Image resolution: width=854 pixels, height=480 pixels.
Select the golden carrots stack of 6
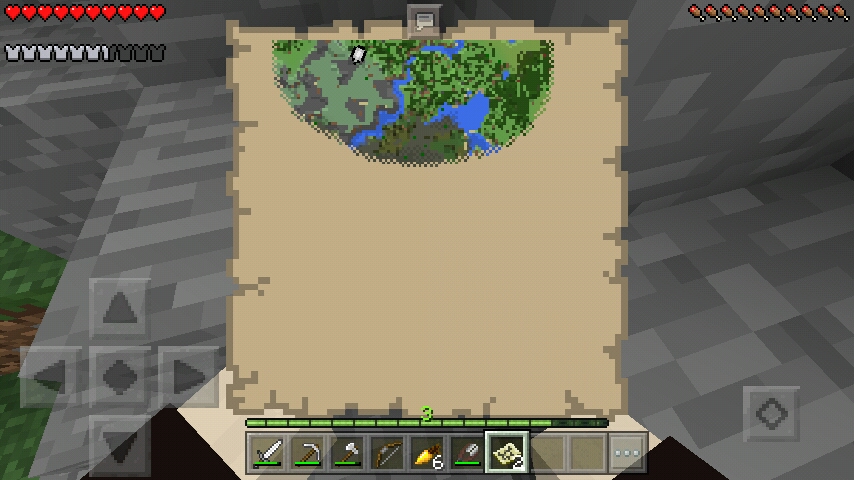click(427, 453)
